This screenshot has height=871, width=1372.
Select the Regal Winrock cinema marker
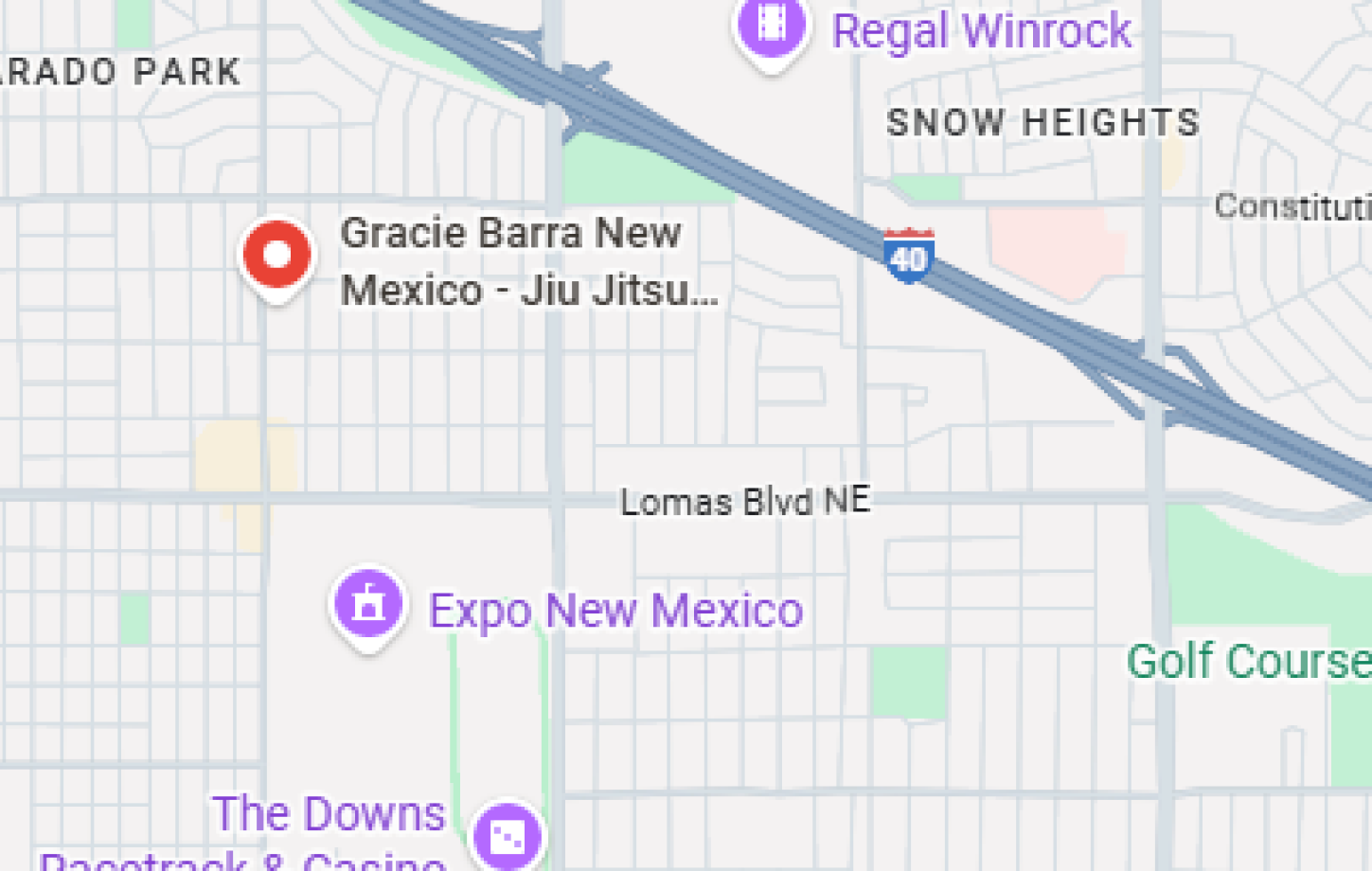772,26
